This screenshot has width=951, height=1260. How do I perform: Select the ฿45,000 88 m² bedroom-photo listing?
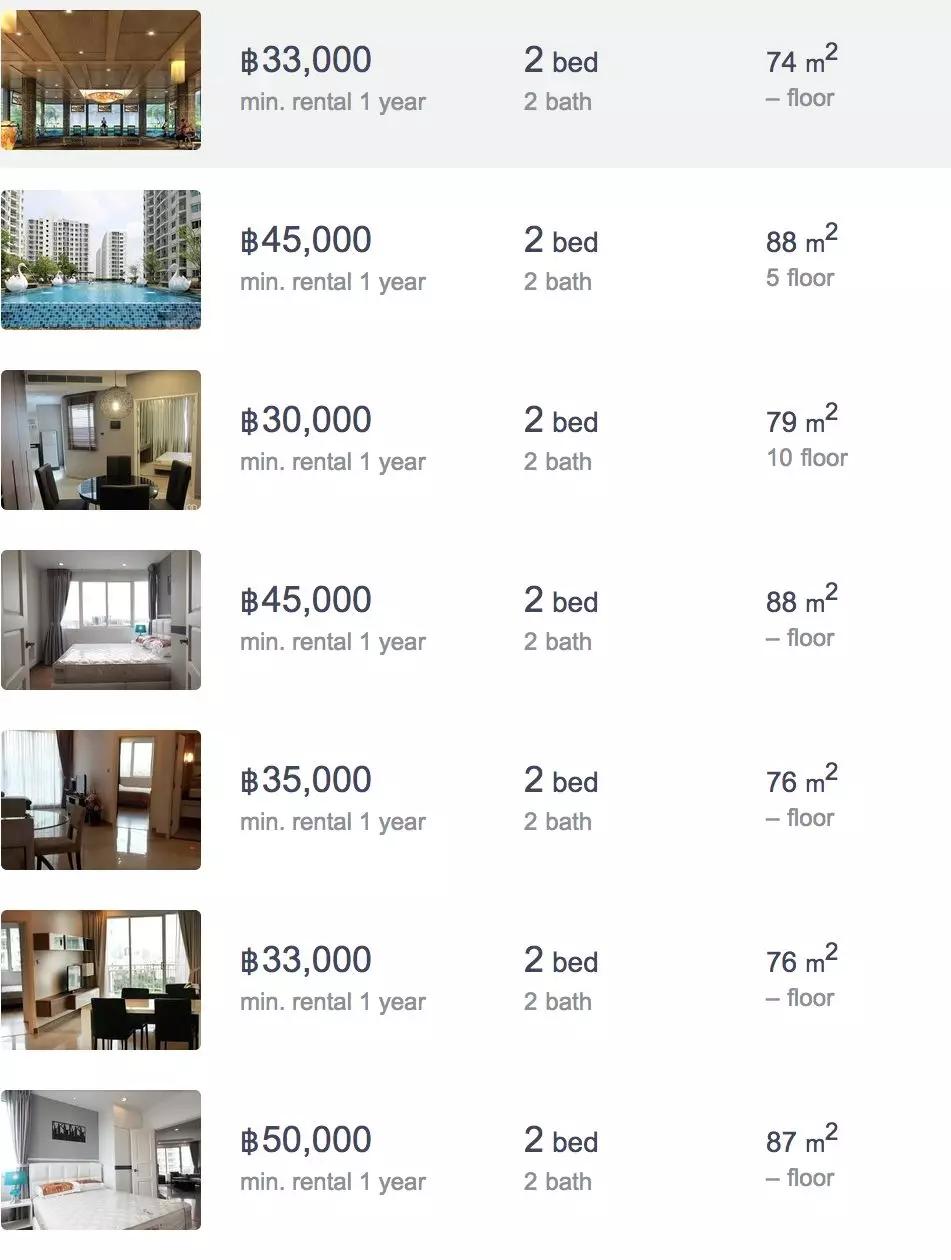pyautogui.click(x=306, y=601)
